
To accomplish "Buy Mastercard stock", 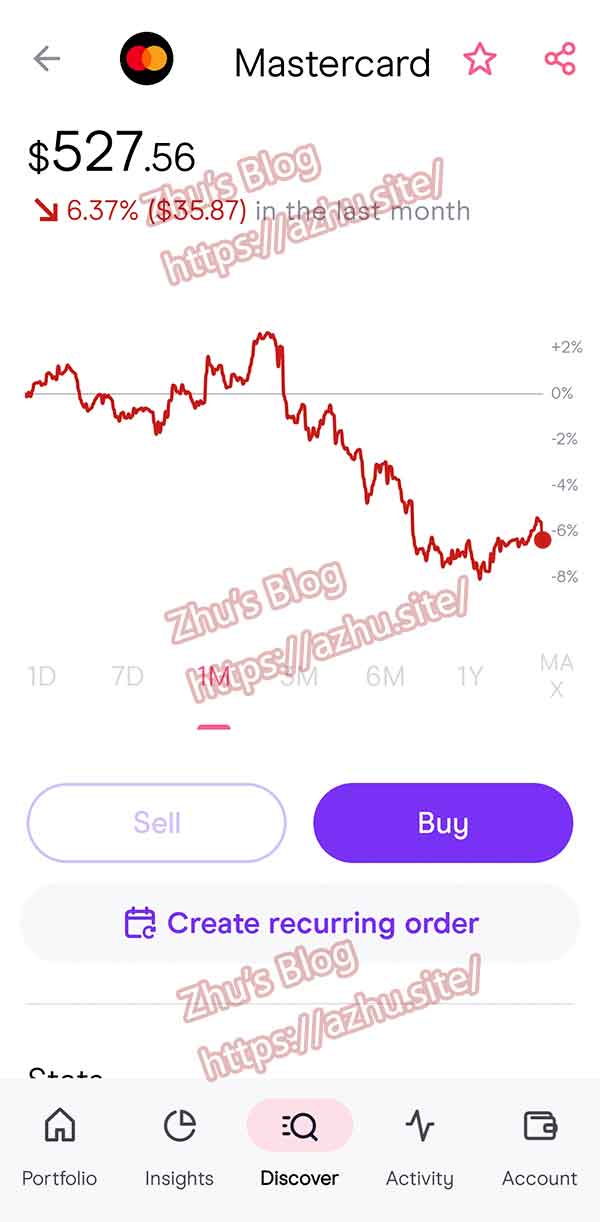I will click(x=443, y=823).
